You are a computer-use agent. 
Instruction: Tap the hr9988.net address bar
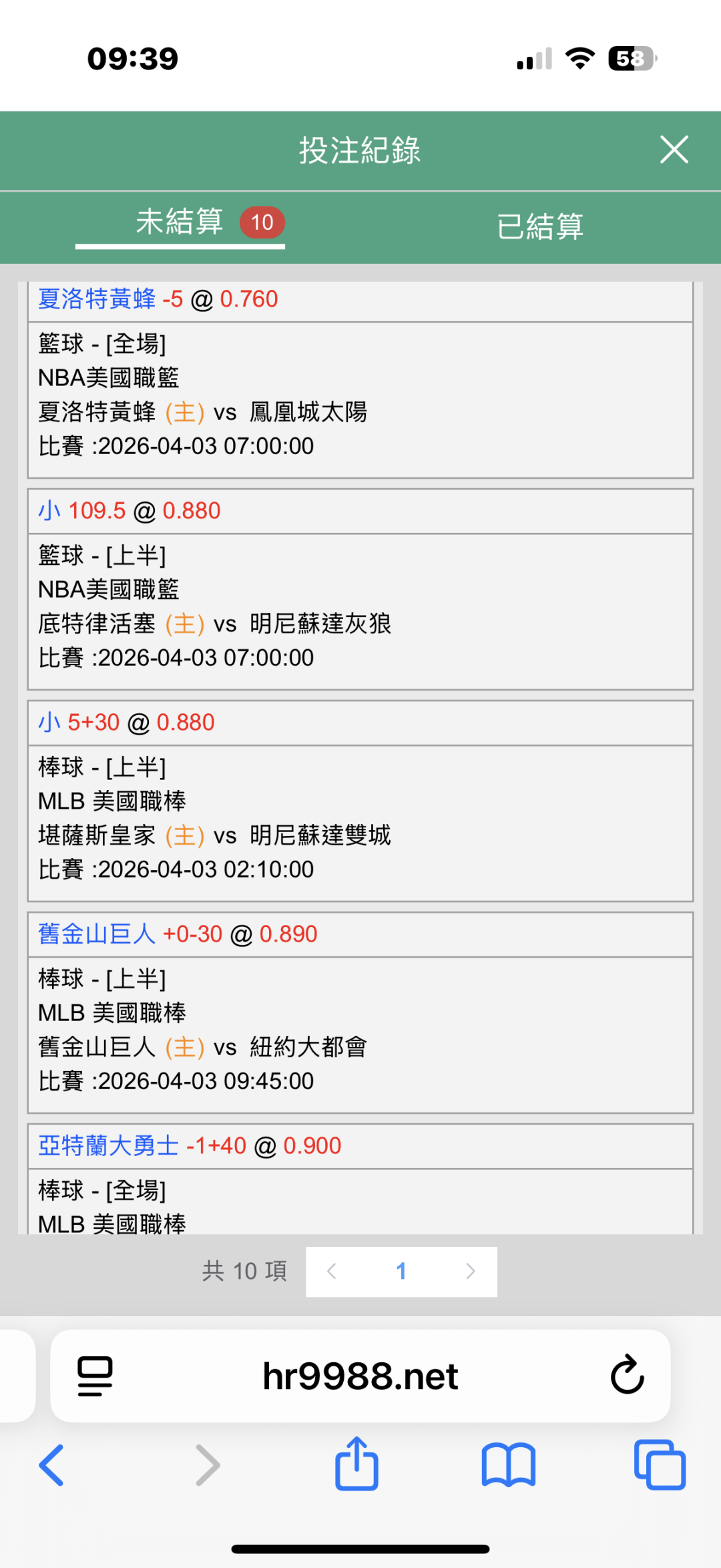tap(360, 1376)
